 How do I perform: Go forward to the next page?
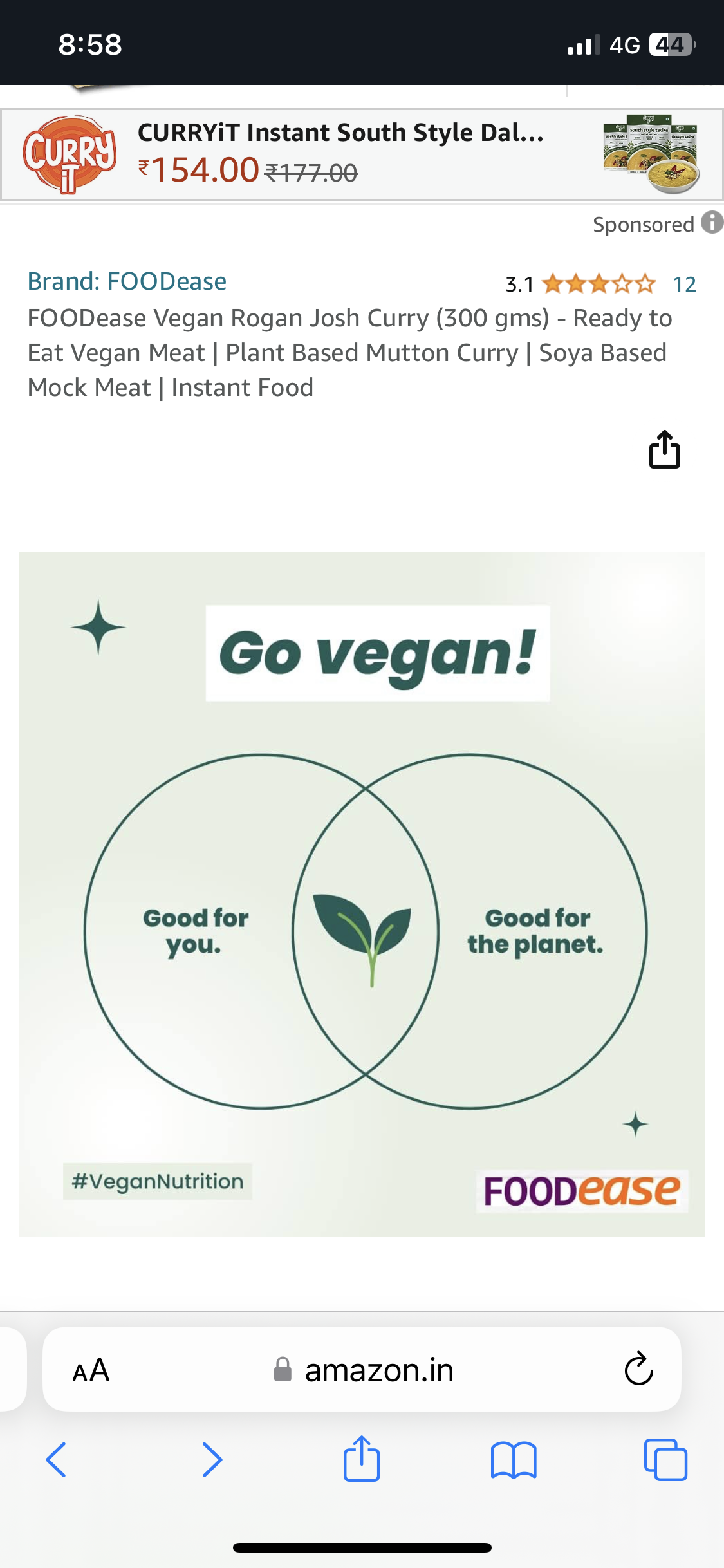(x=212, y=1459)
